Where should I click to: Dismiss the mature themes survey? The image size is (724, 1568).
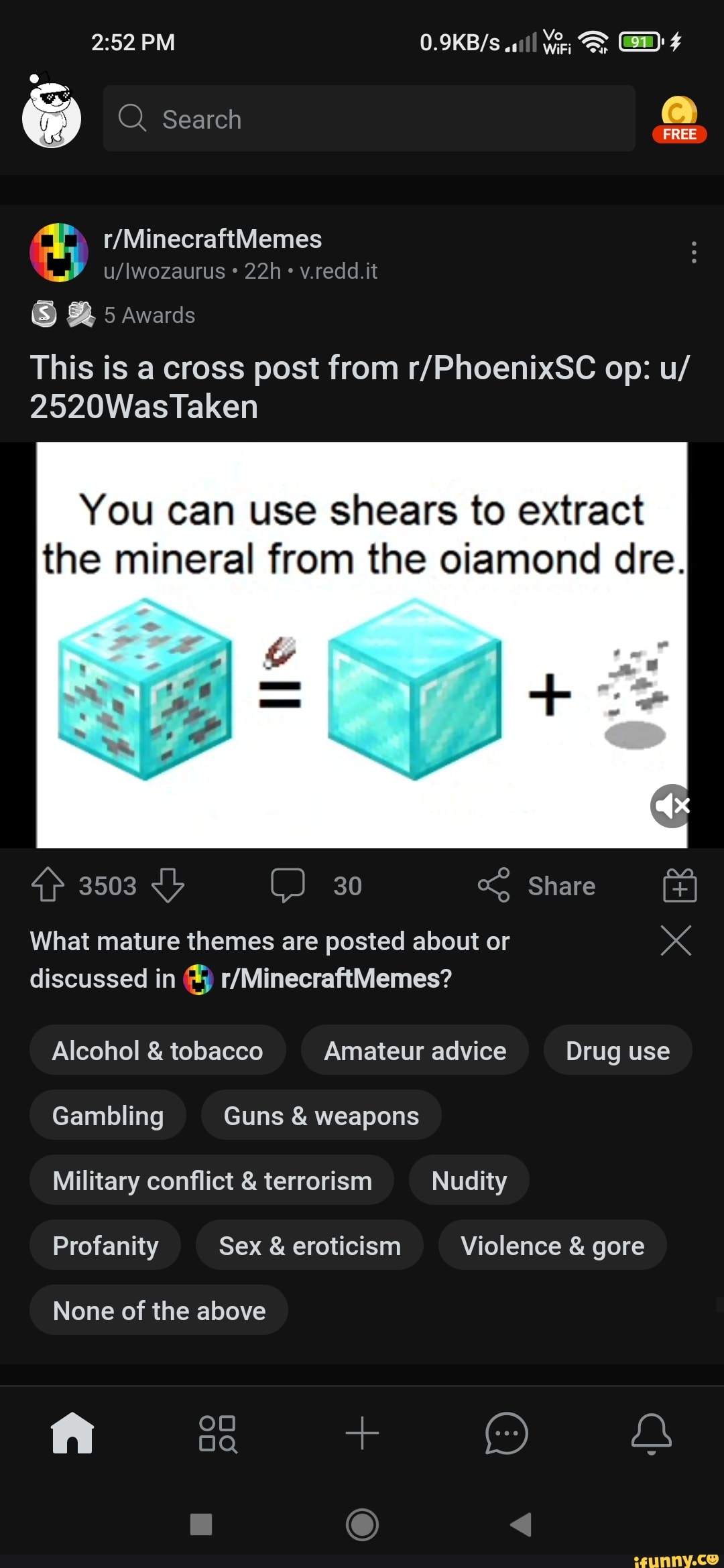676,940
